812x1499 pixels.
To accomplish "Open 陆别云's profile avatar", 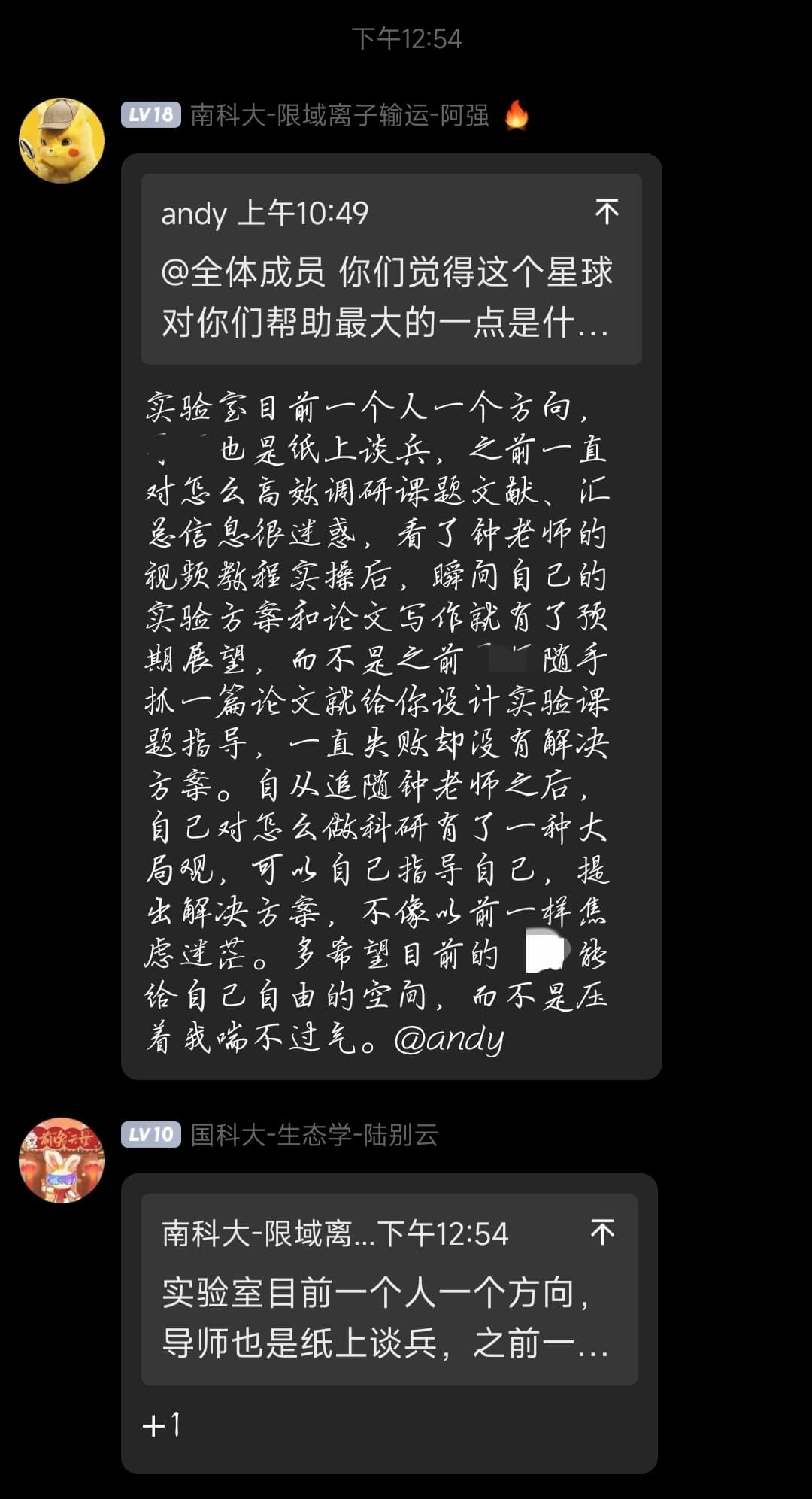I will pyautogui.click(x=62, y=1160).
